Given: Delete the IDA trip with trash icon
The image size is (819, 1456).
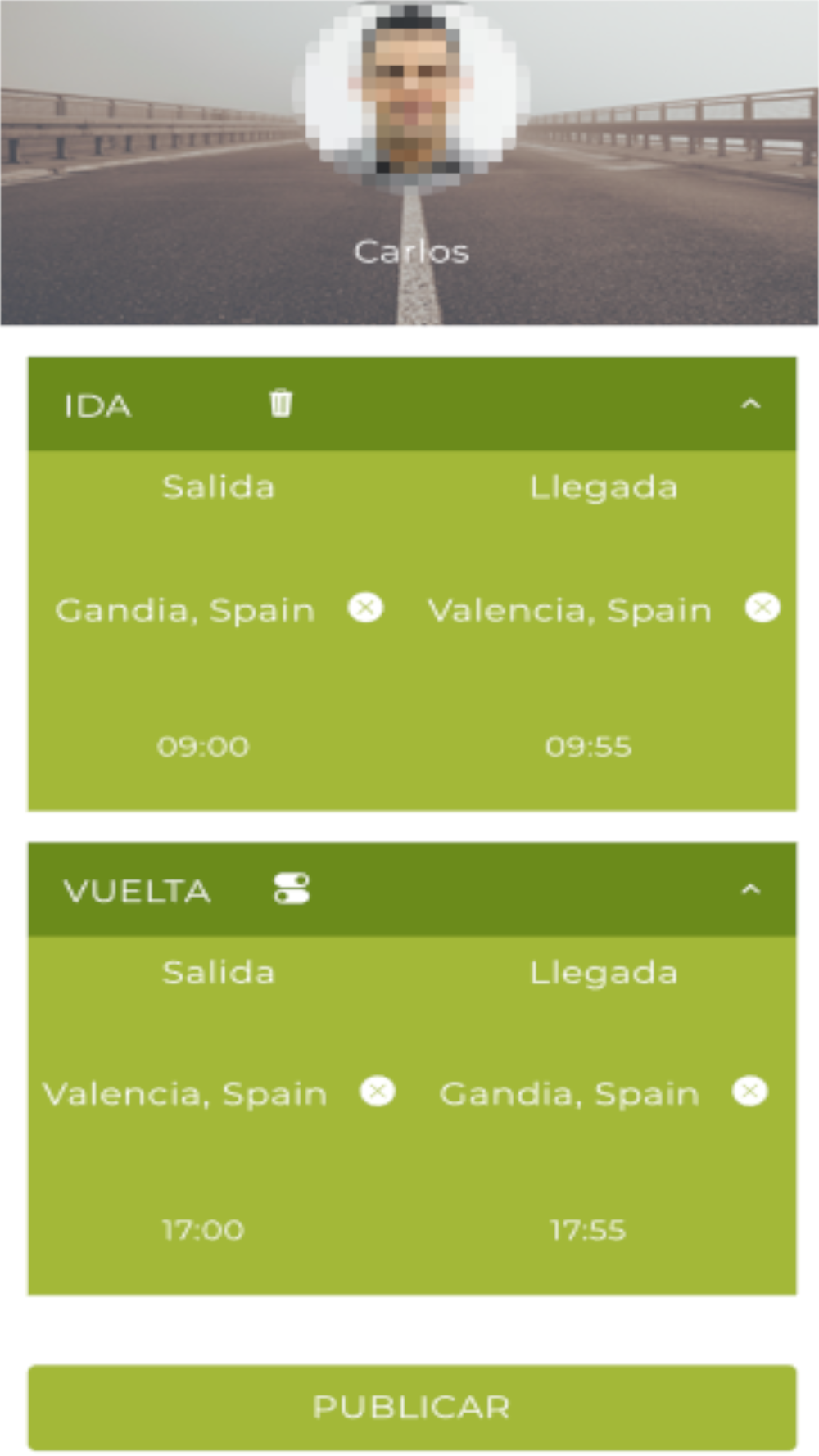Looking at the screenshot, I should click(280, 403).
